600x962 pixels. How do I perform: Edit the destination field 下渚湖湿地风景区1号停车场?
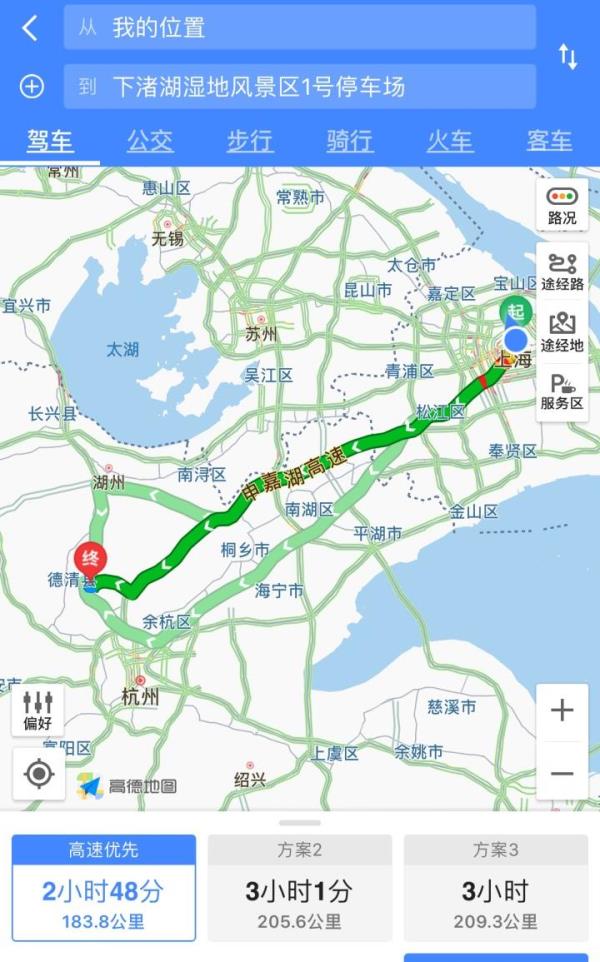click(x=299, y=87)
